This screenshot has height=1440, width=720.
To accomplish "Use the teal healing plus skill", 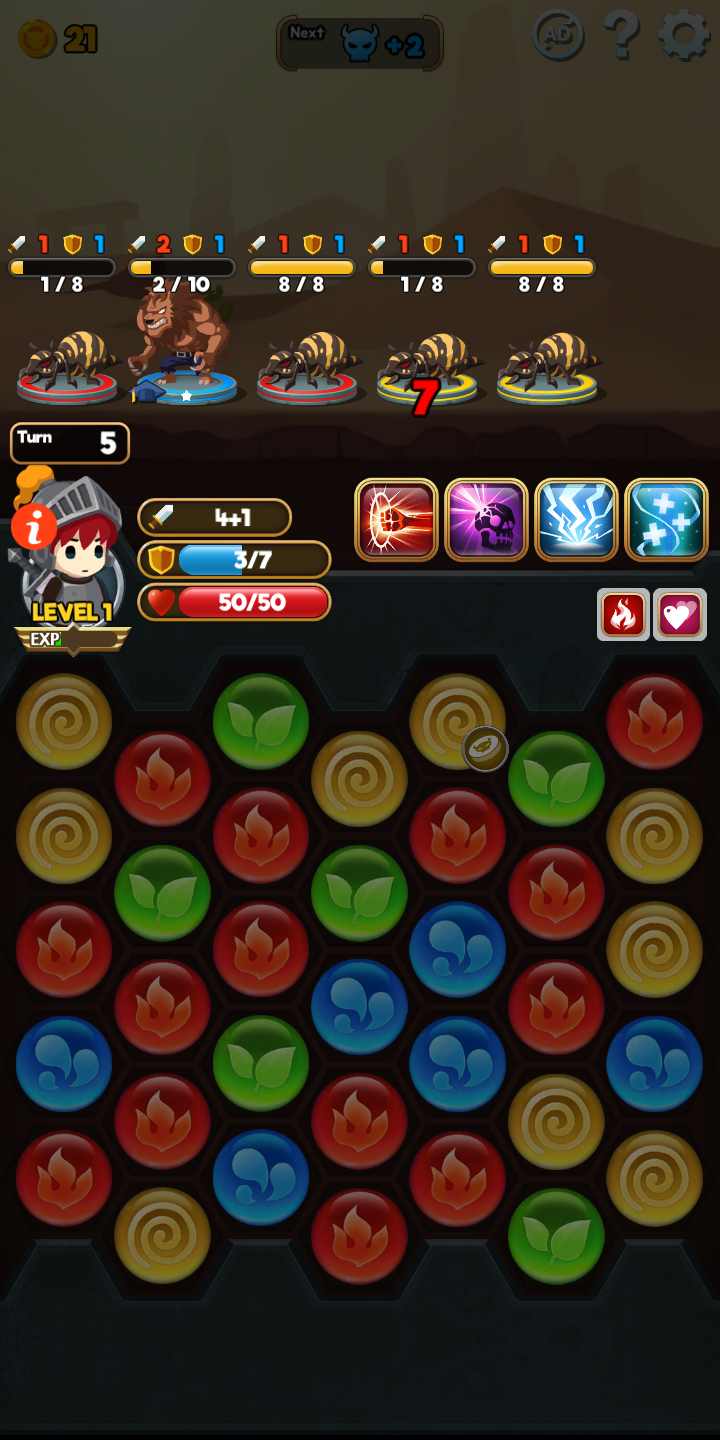I will [666, 520].
